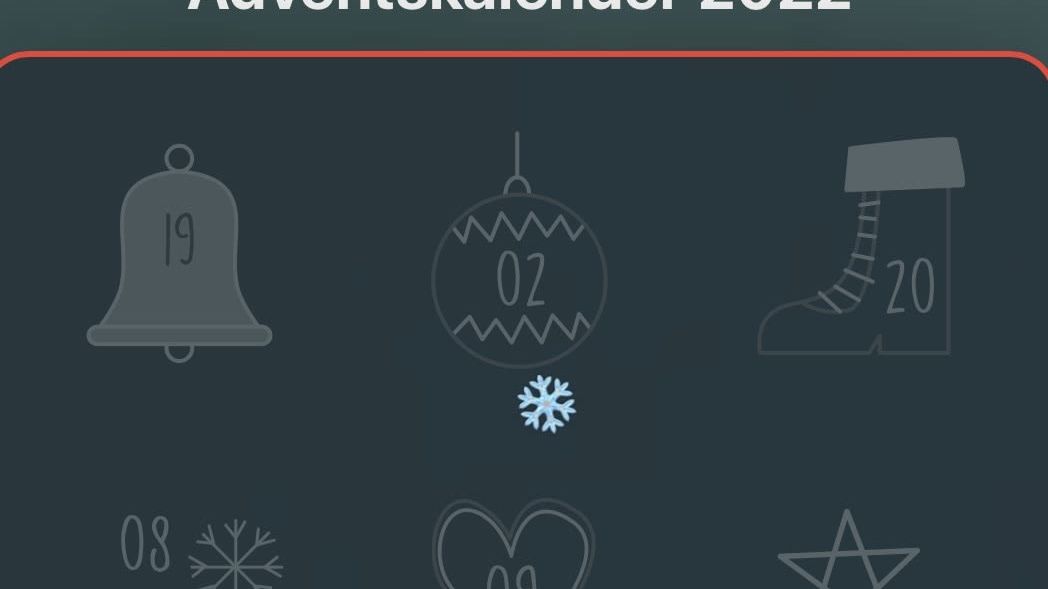Open door 08 with the snowflake
This screenshot has height=589, width=1048.
200,550
